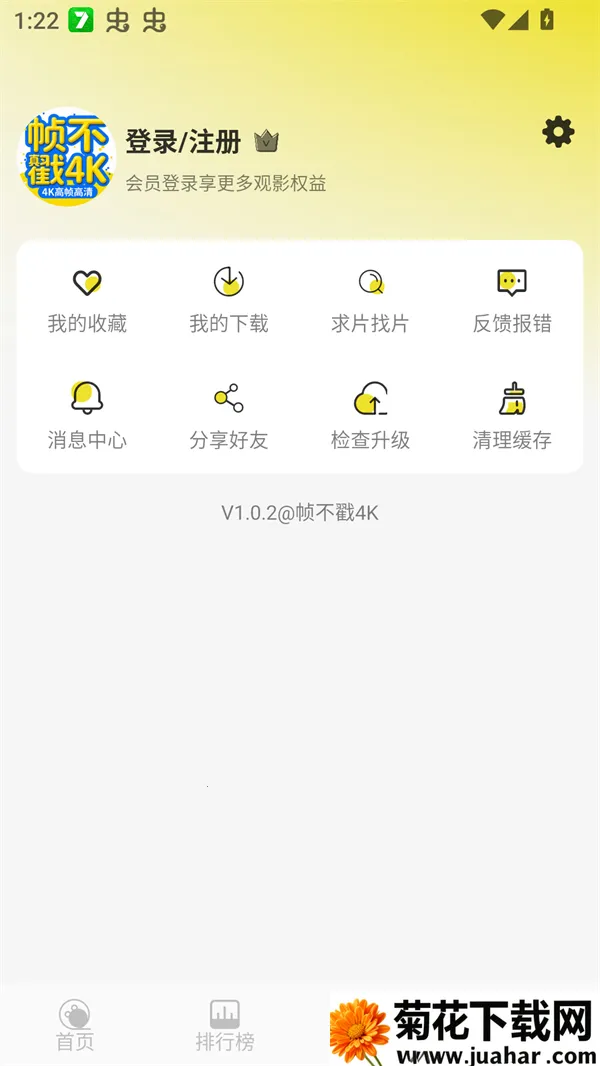This screenshot has width=600, height=1066.
Task: Switch to the 首页 home tab
Action: [x=75, y=1025]
